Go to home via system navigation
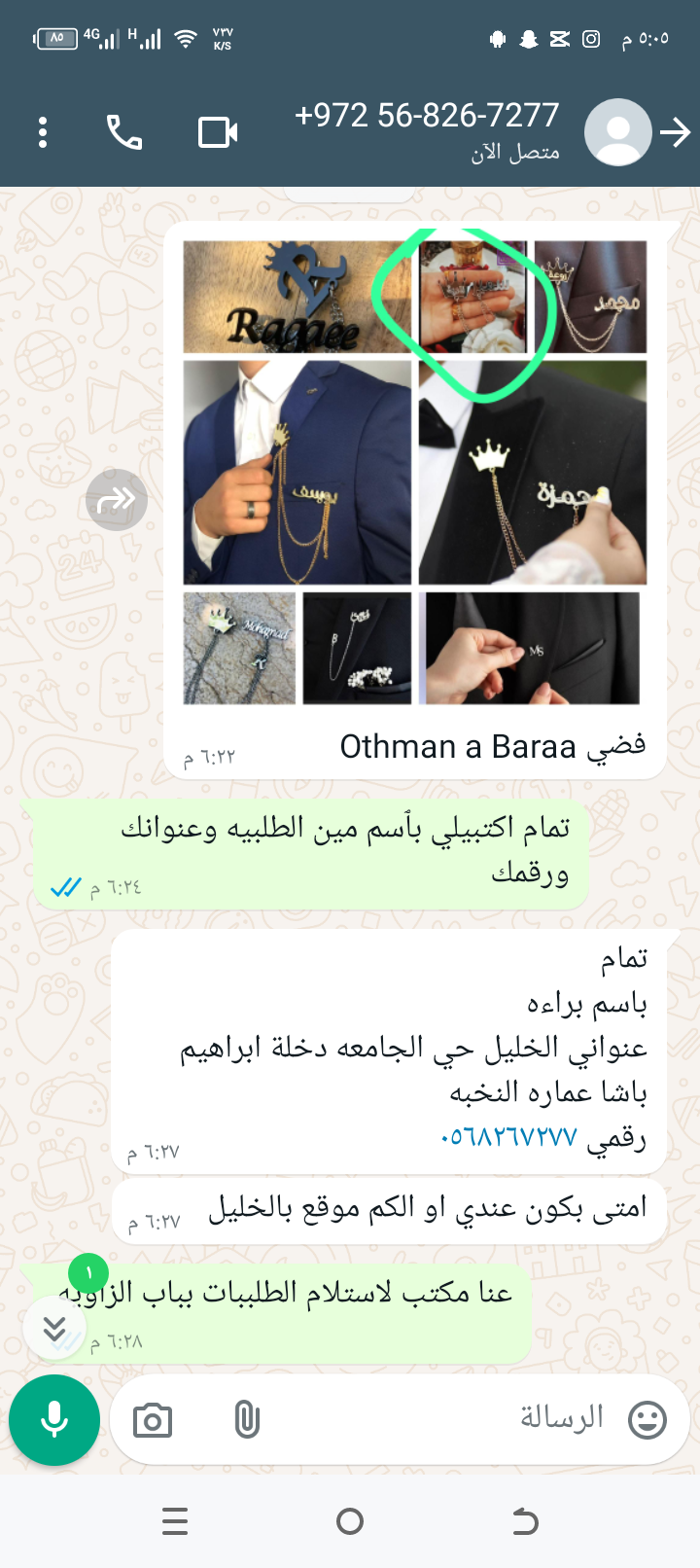 coord(350,1521)
